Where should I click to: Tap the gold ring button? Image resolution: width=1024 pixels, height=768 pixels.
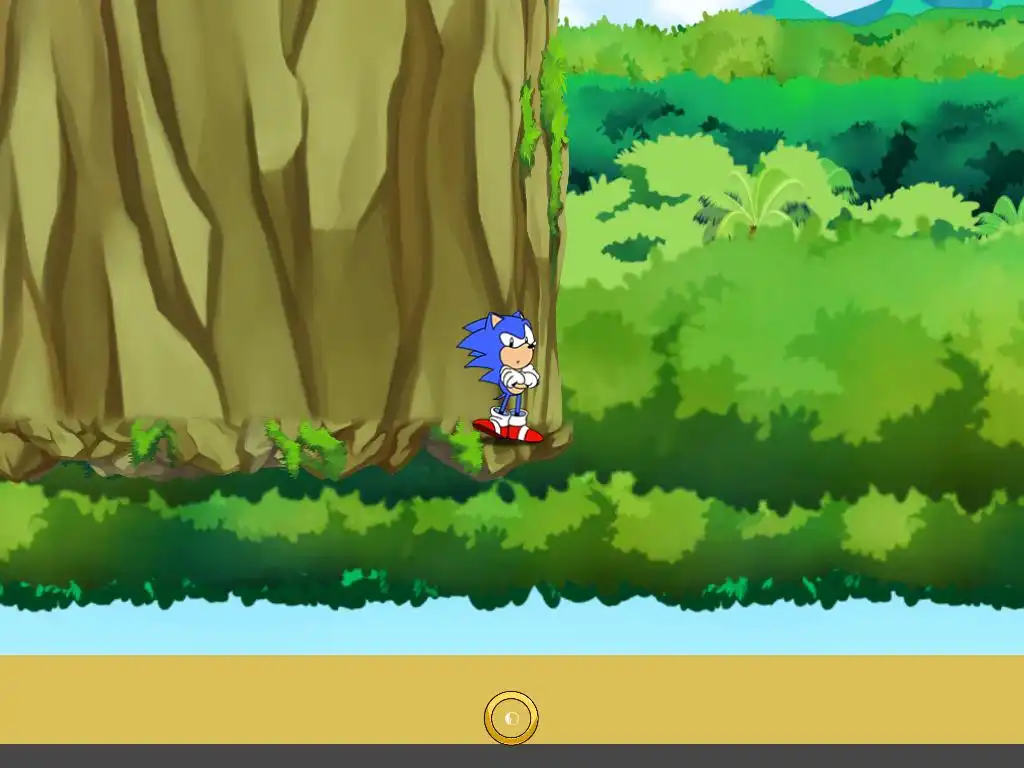[x=511, y=718]
